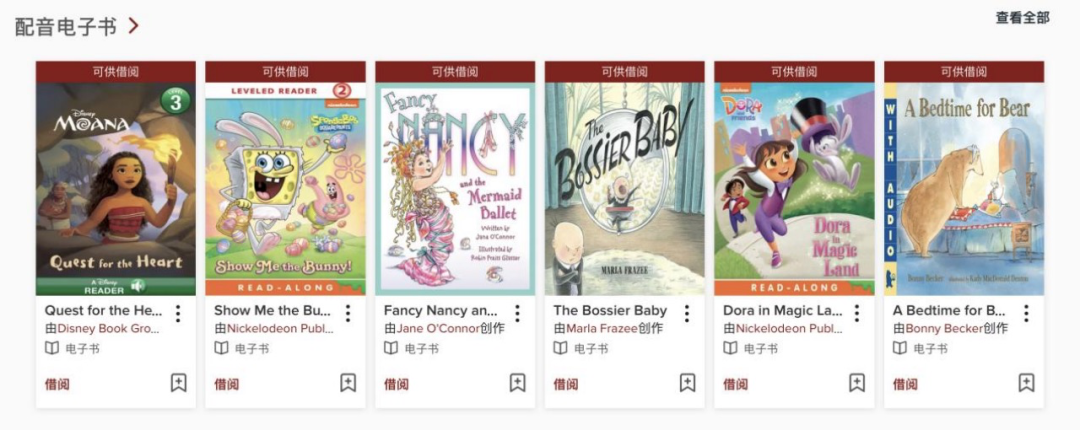Bookmark Fancy Nancy and the Mermaid Ballet
This screenshot has height=430, width=1080.
517,383
